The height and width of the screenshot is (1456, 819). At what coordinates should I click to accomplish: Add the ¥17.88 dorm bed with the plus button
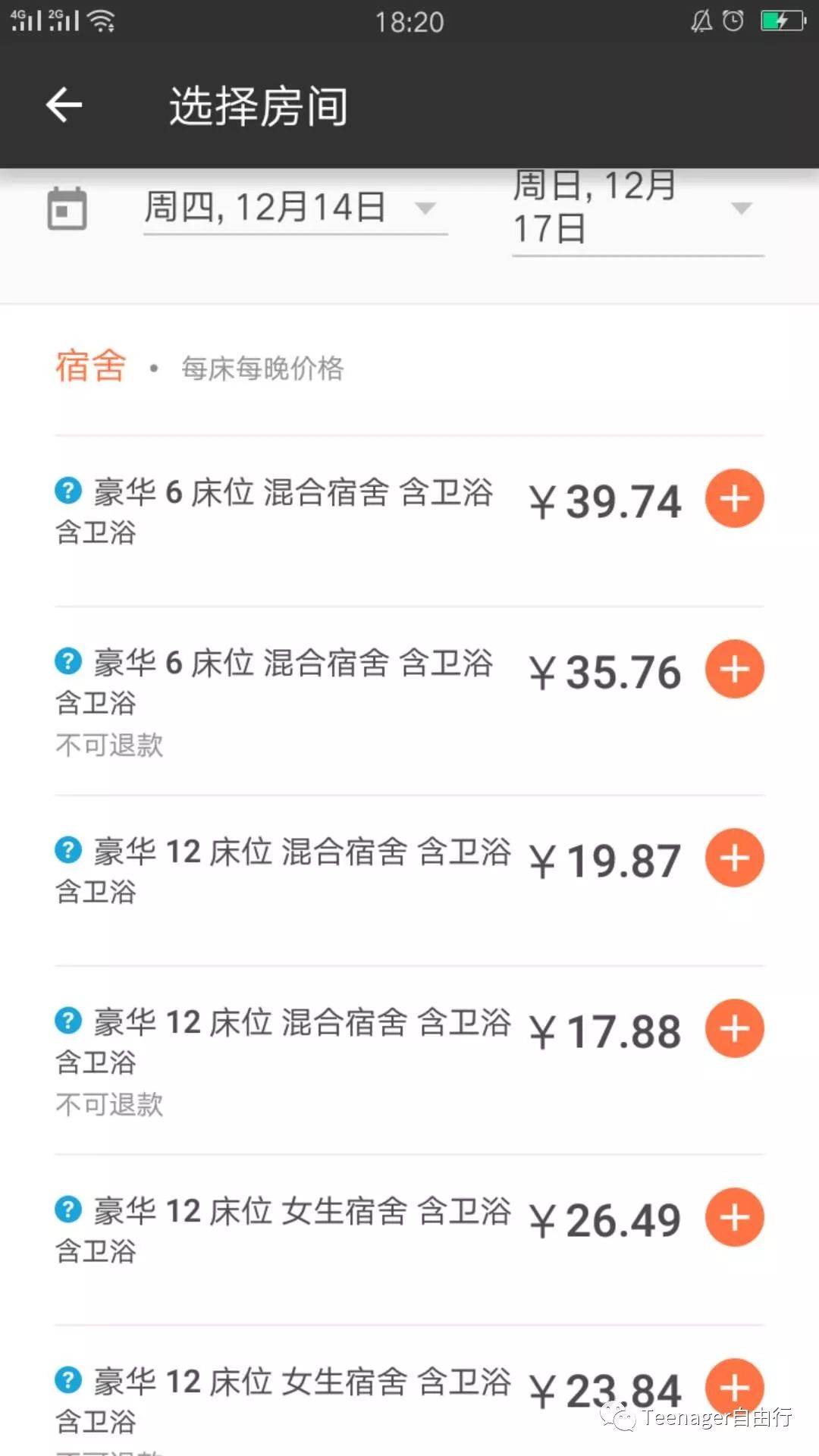click(x=733, y=1028)
